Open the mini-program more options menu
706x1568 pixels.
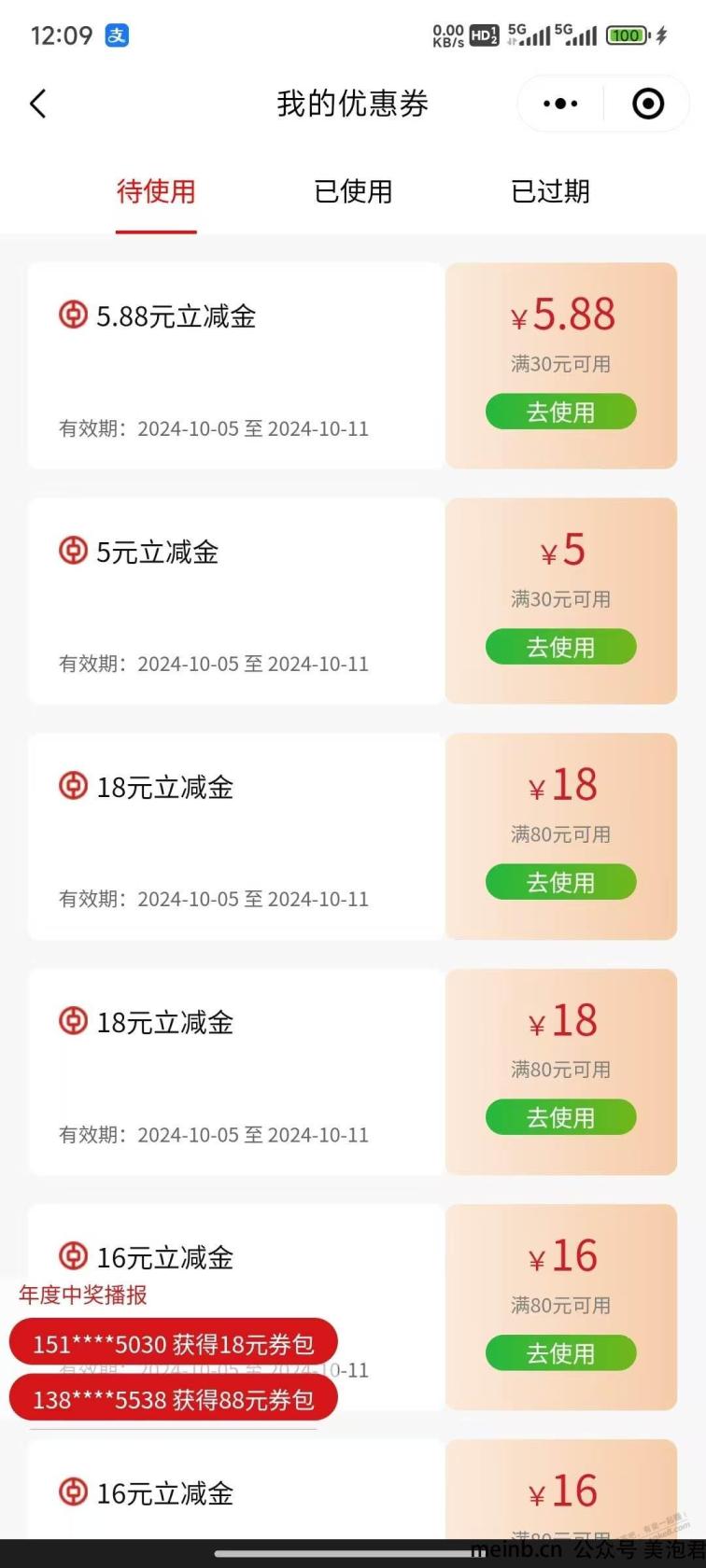point(560,104)
